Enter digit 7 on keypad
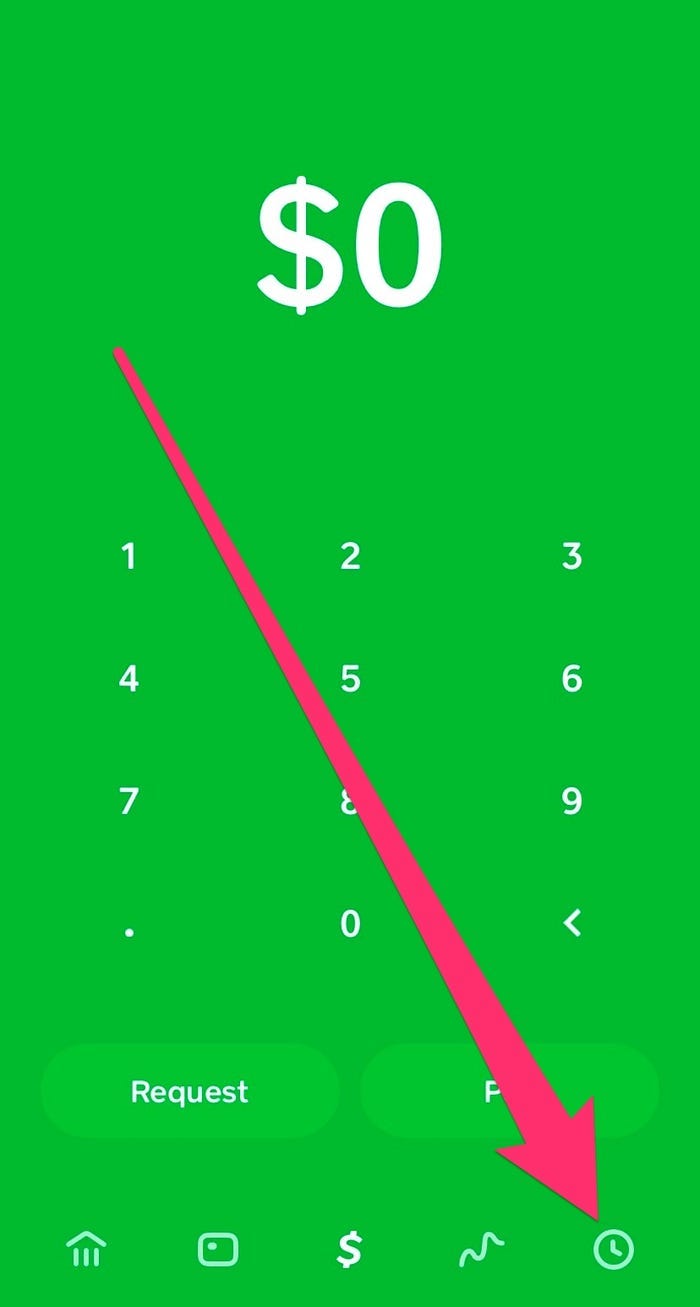 [x=128, y=801]
